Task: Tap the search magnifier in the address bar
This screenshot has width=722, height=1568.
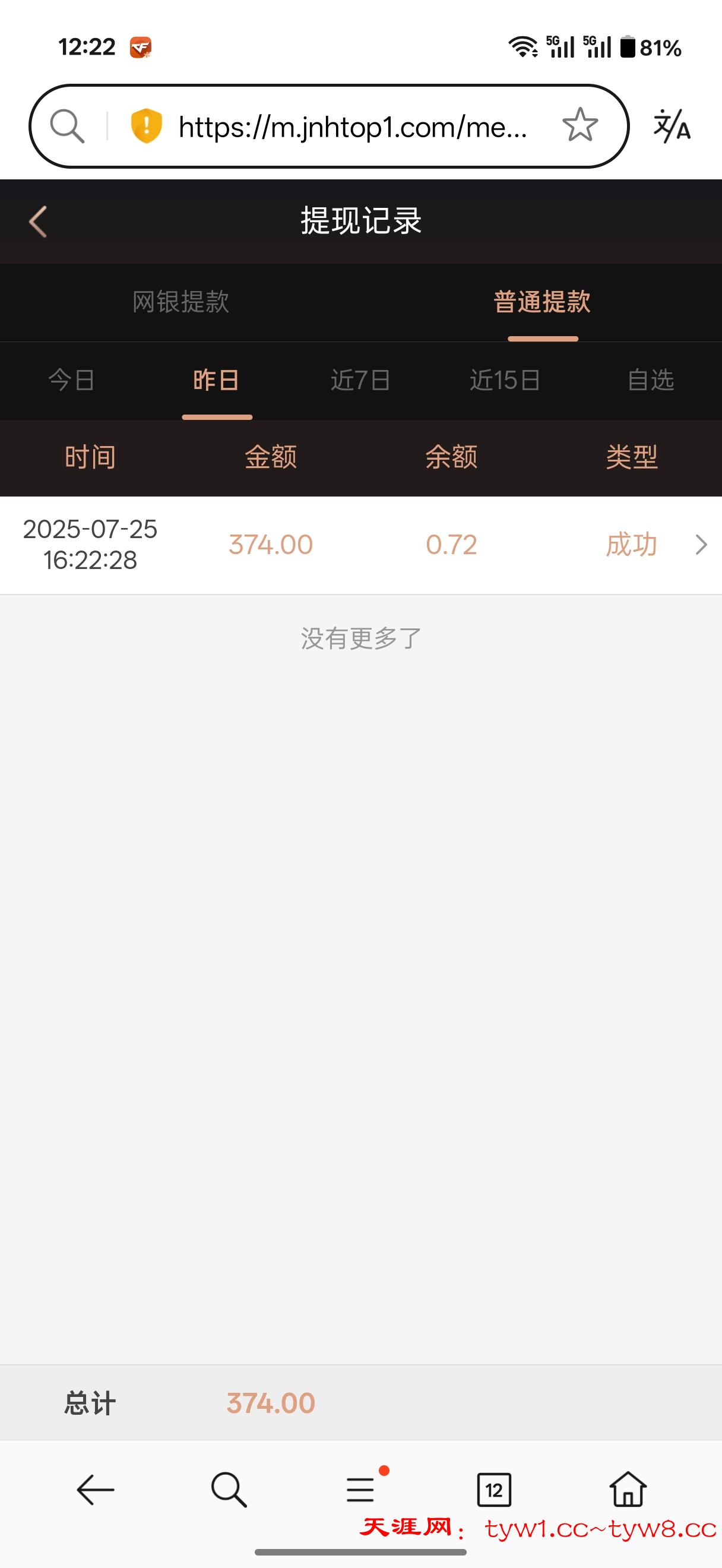Action: coord(68,126)
